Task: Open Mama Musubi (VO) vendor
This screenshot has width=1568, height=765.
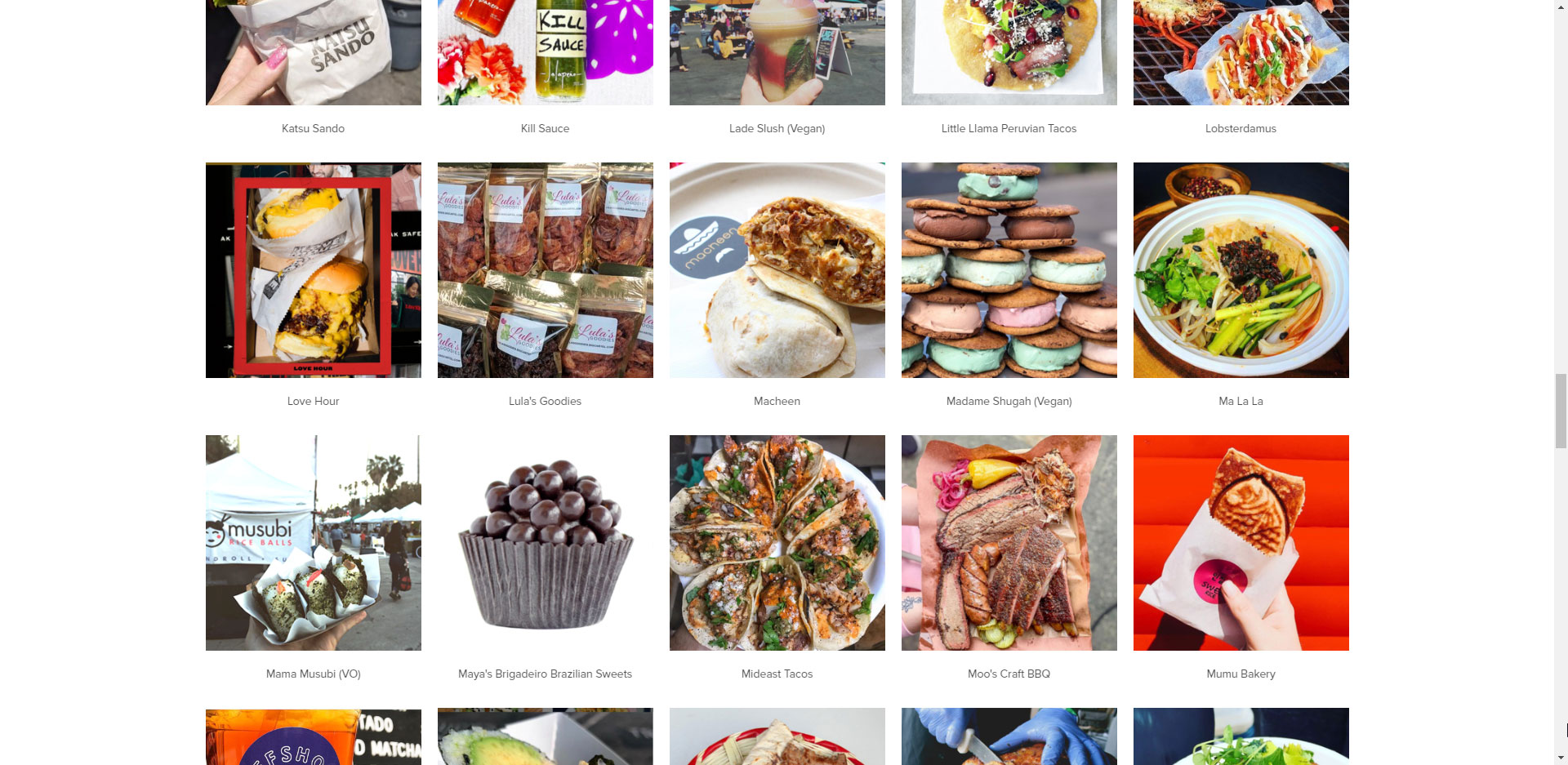Action: pyautogui.click(x=313, y=543)
